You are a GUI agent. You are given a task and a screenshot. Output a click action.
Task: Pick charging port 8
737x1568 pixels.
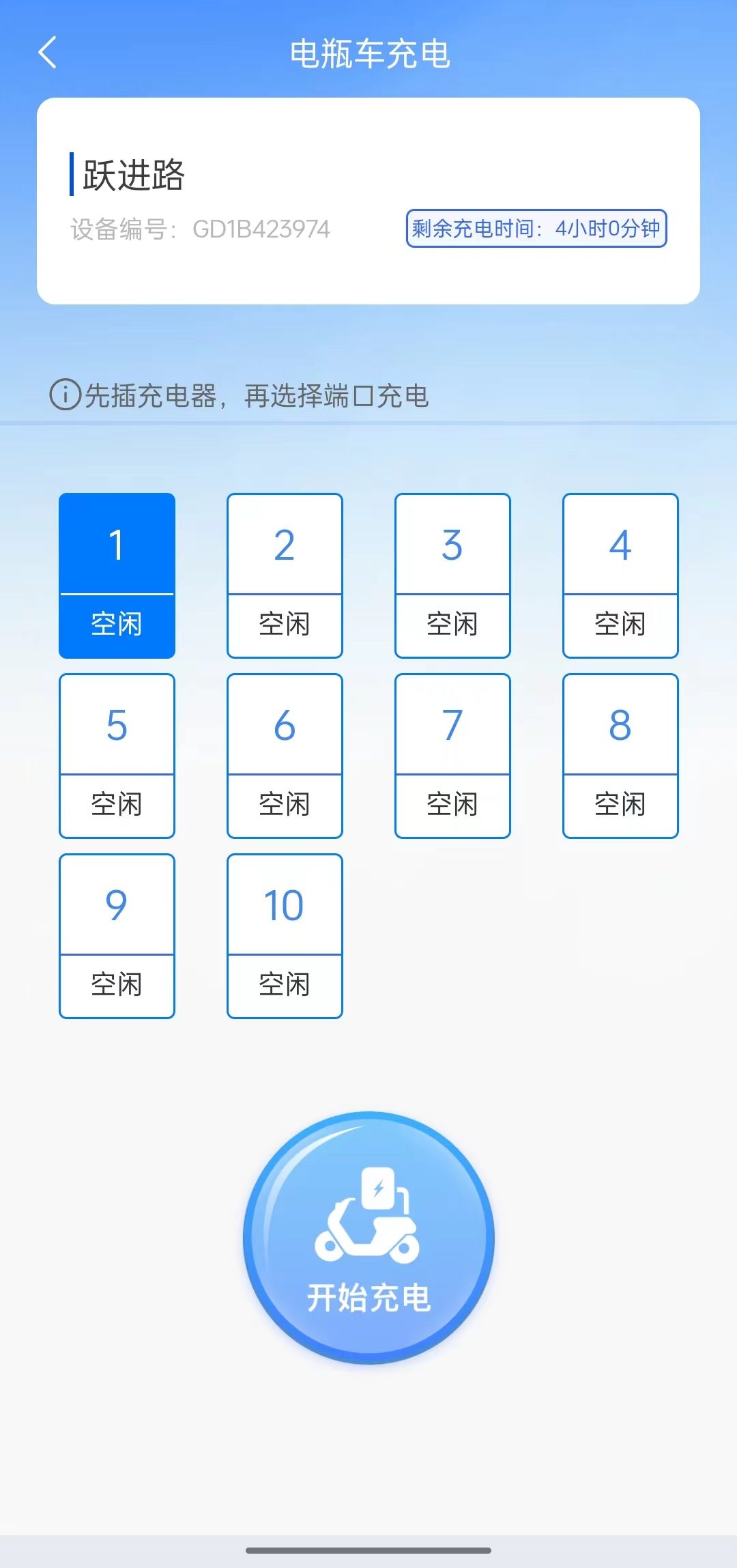coord(620,756)
